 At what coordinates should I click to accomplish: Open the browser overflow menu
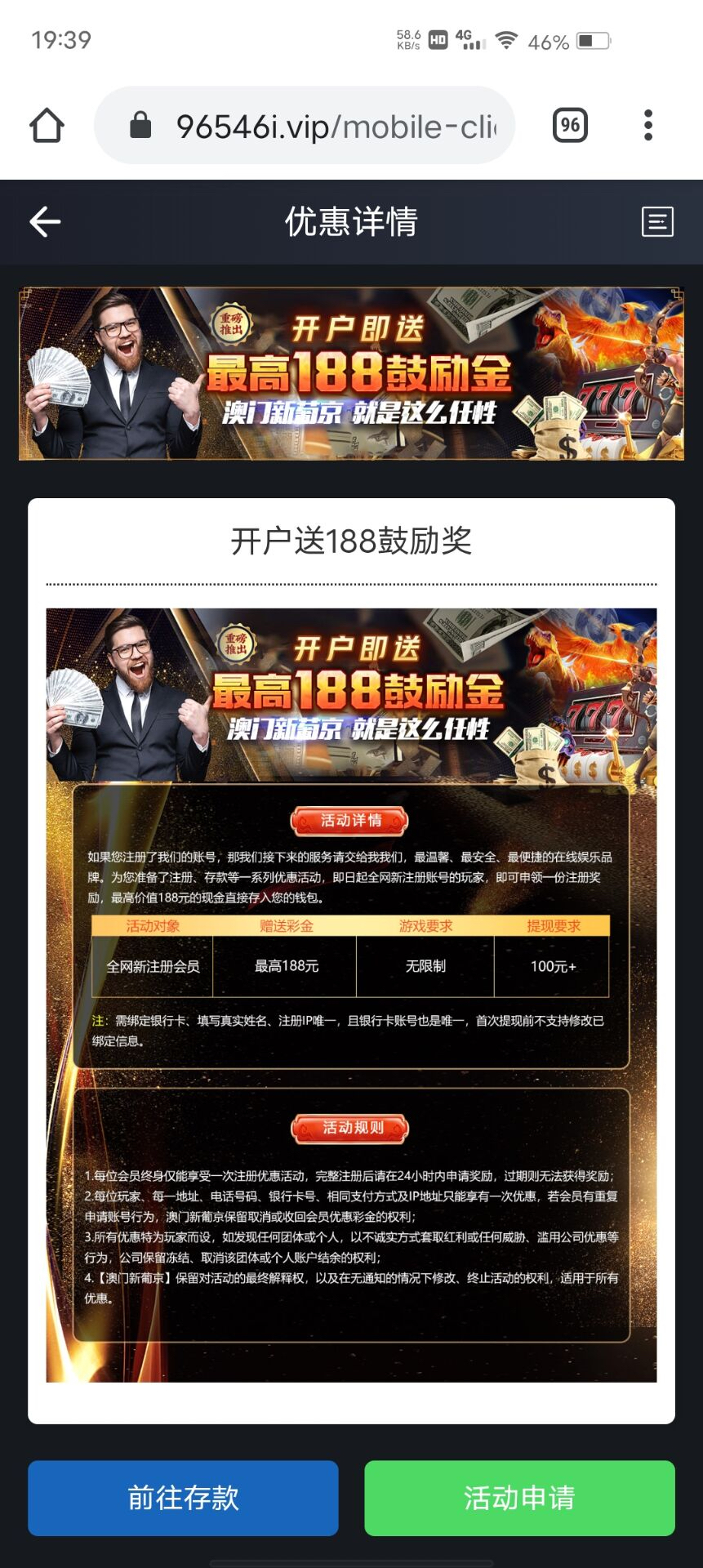648,126
